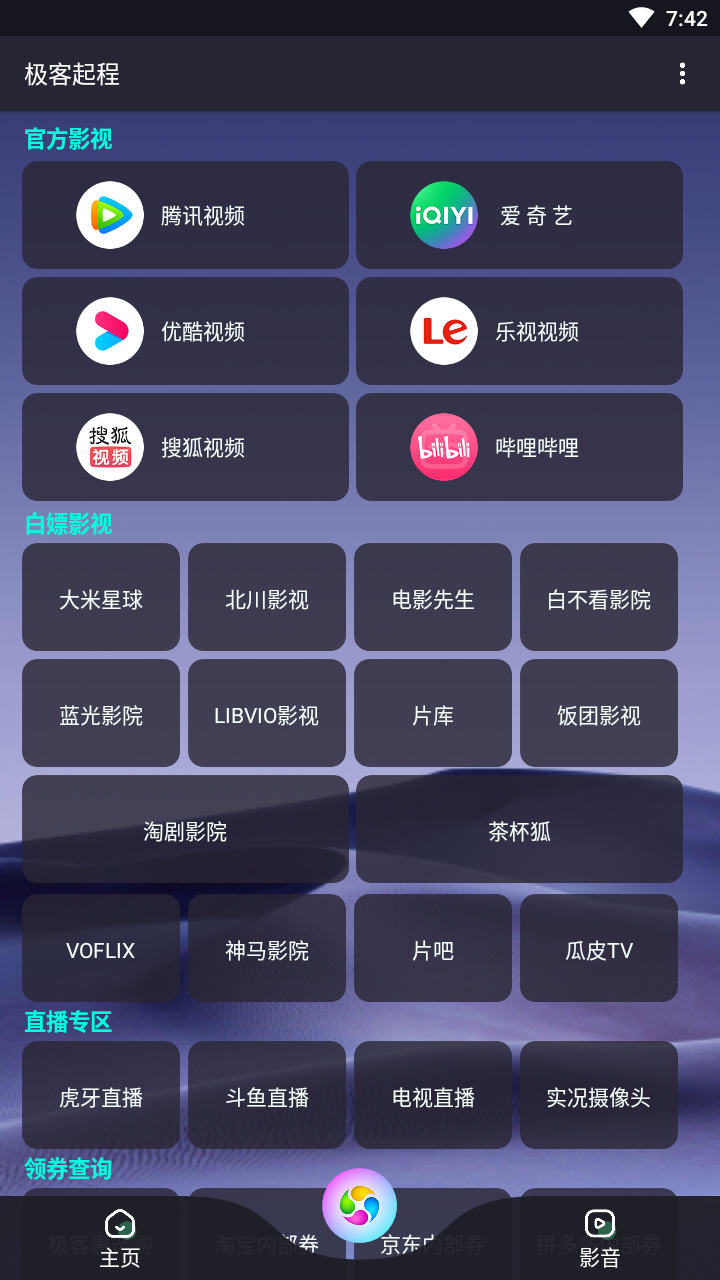Select 瓜皮TV entry
720x1280 pixels.
(598, 949)
